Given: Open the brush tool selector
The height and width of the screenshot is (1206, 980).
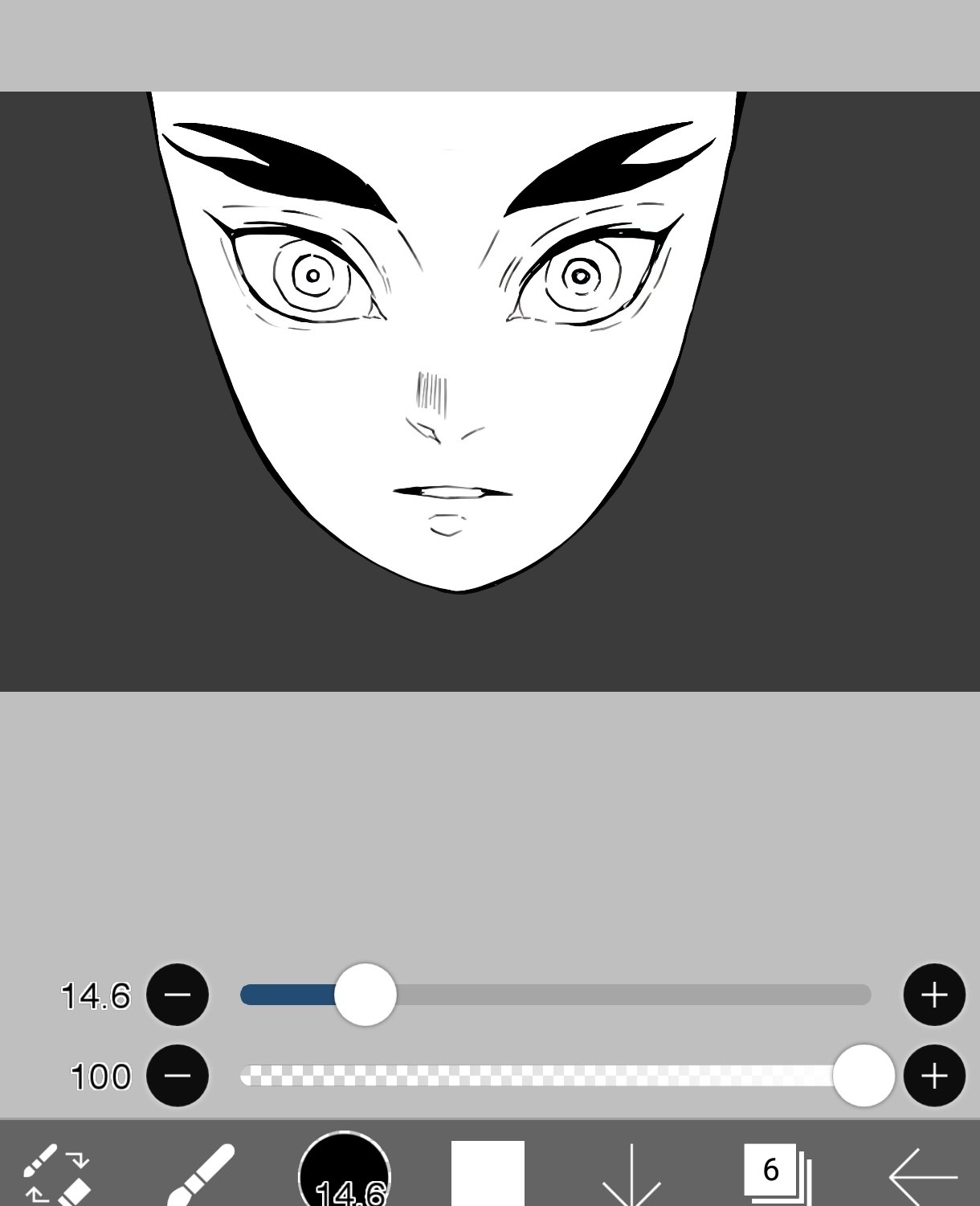Looking at the screenshot, I should (x=201, y=1175).
